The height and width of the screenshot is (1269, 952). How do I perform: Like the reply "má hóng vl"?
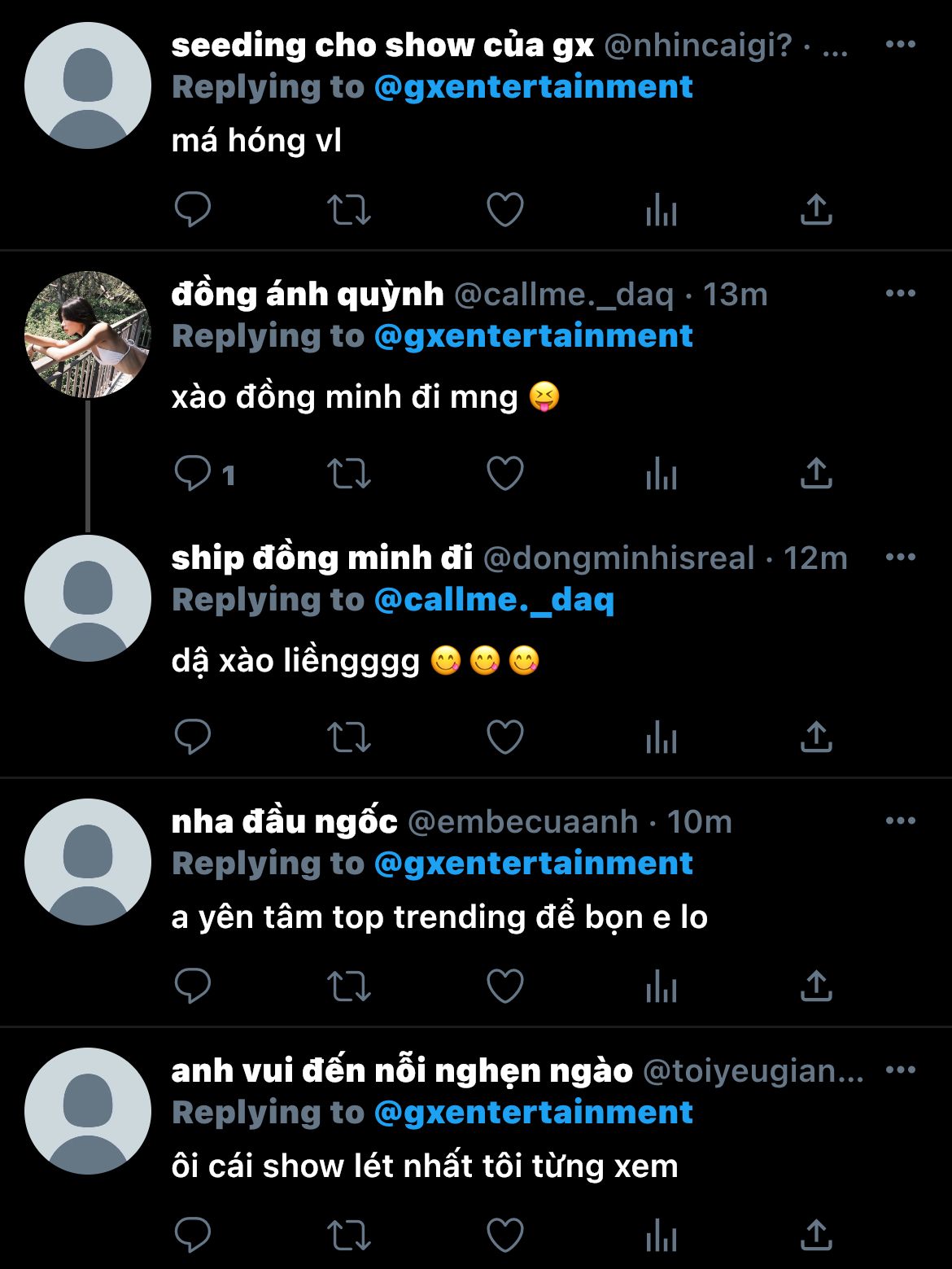click(x=504, y=210)
